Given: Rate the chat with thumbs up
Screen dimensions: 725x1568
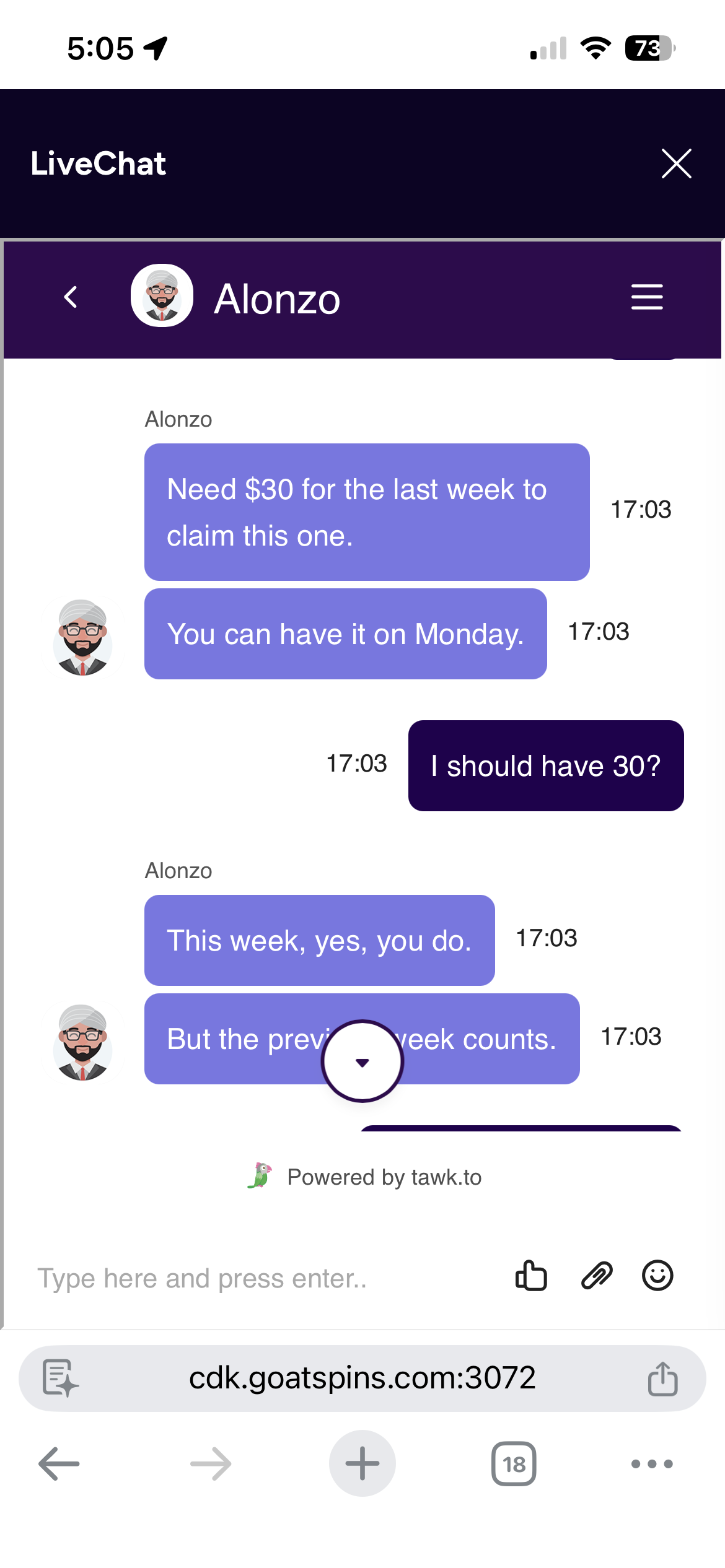Looking at the screenshot, I should click(x=531, y=1276).
